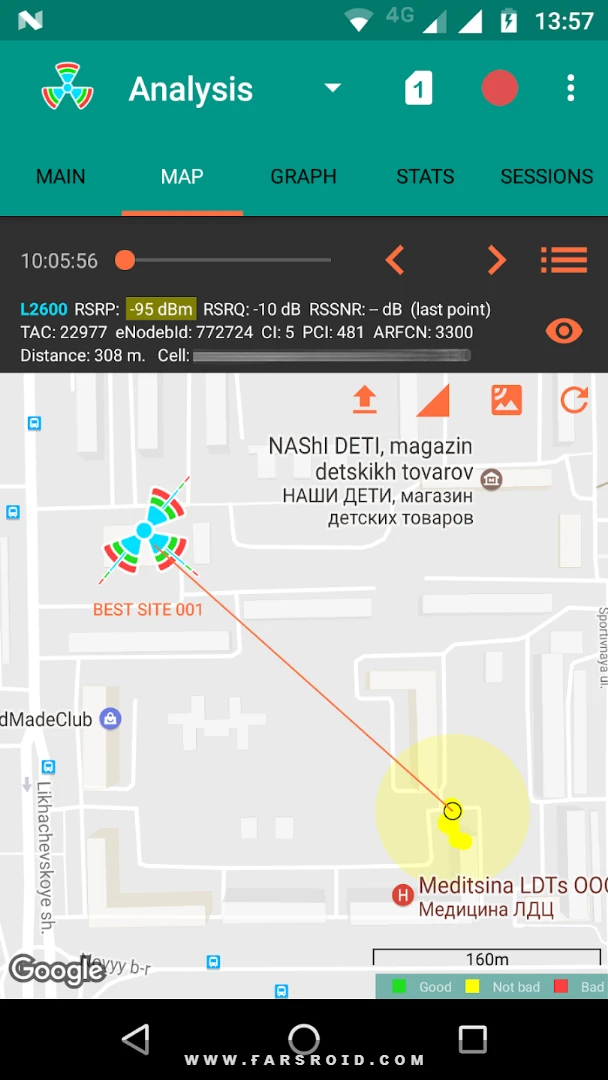Switch to the STATS tab
Screen dimensions: 608x1080
click(x=425, y=176)
